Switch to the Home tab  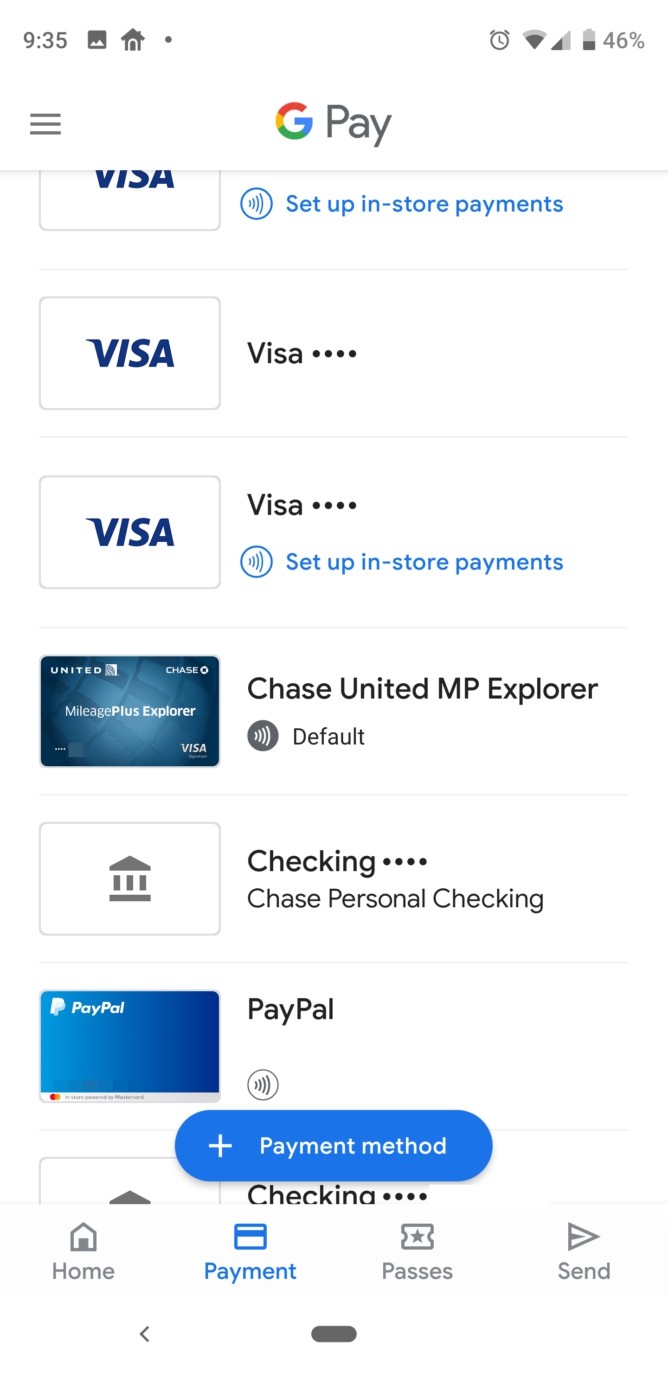[83, 1251]
